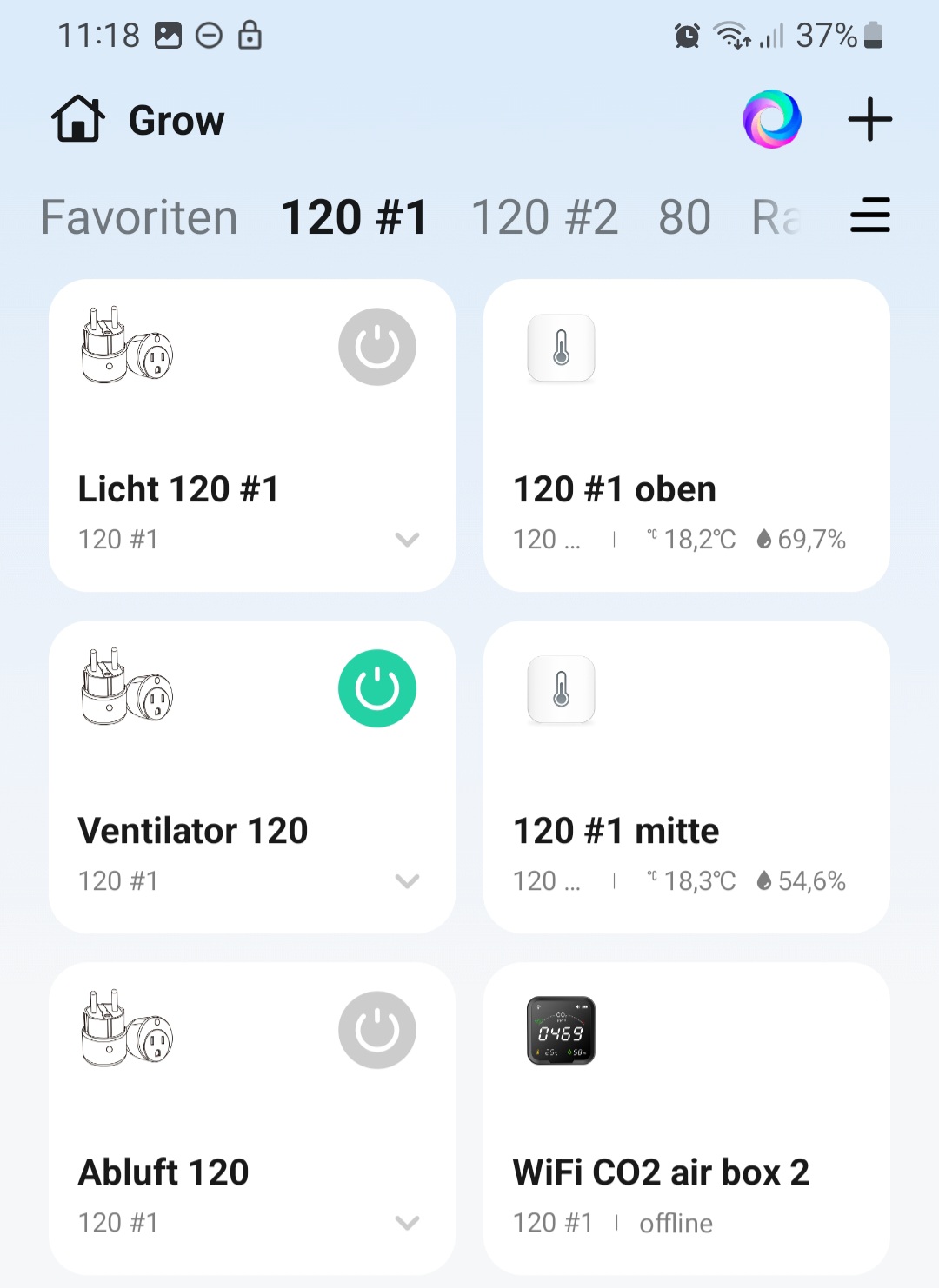Turn on Abluft 120 power

376,1030
